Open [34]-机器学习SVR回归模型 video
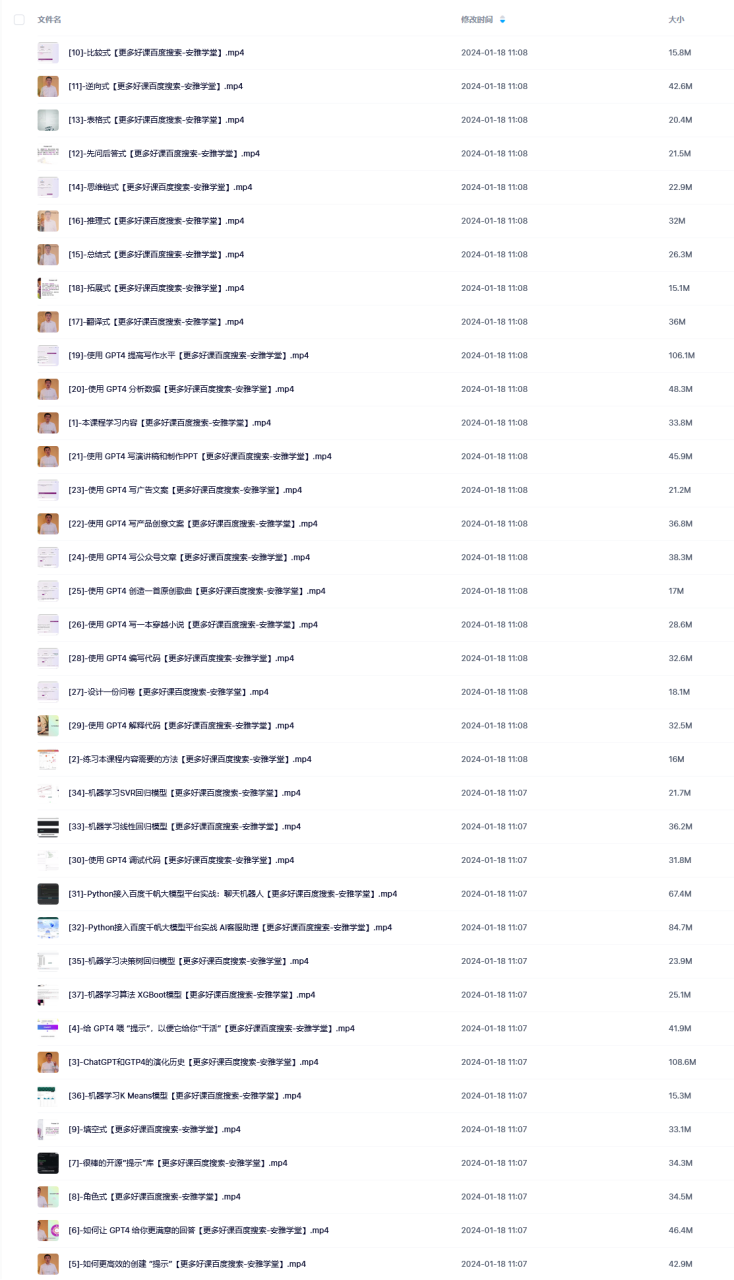The height and width of the screenshot is (1280, 734). 184,793
